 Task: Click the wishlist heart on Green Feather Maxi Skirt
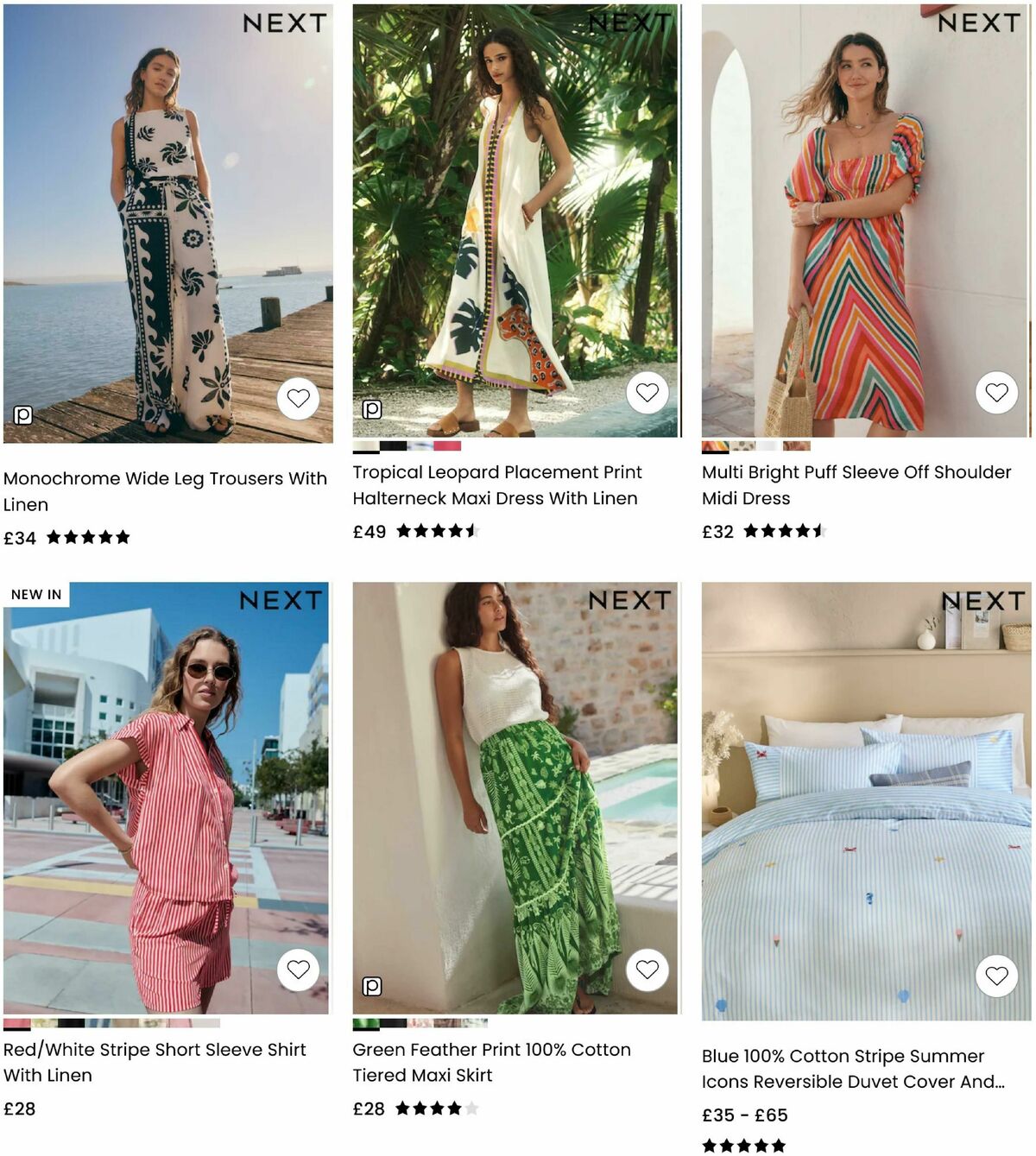click(x=647, y=968)
